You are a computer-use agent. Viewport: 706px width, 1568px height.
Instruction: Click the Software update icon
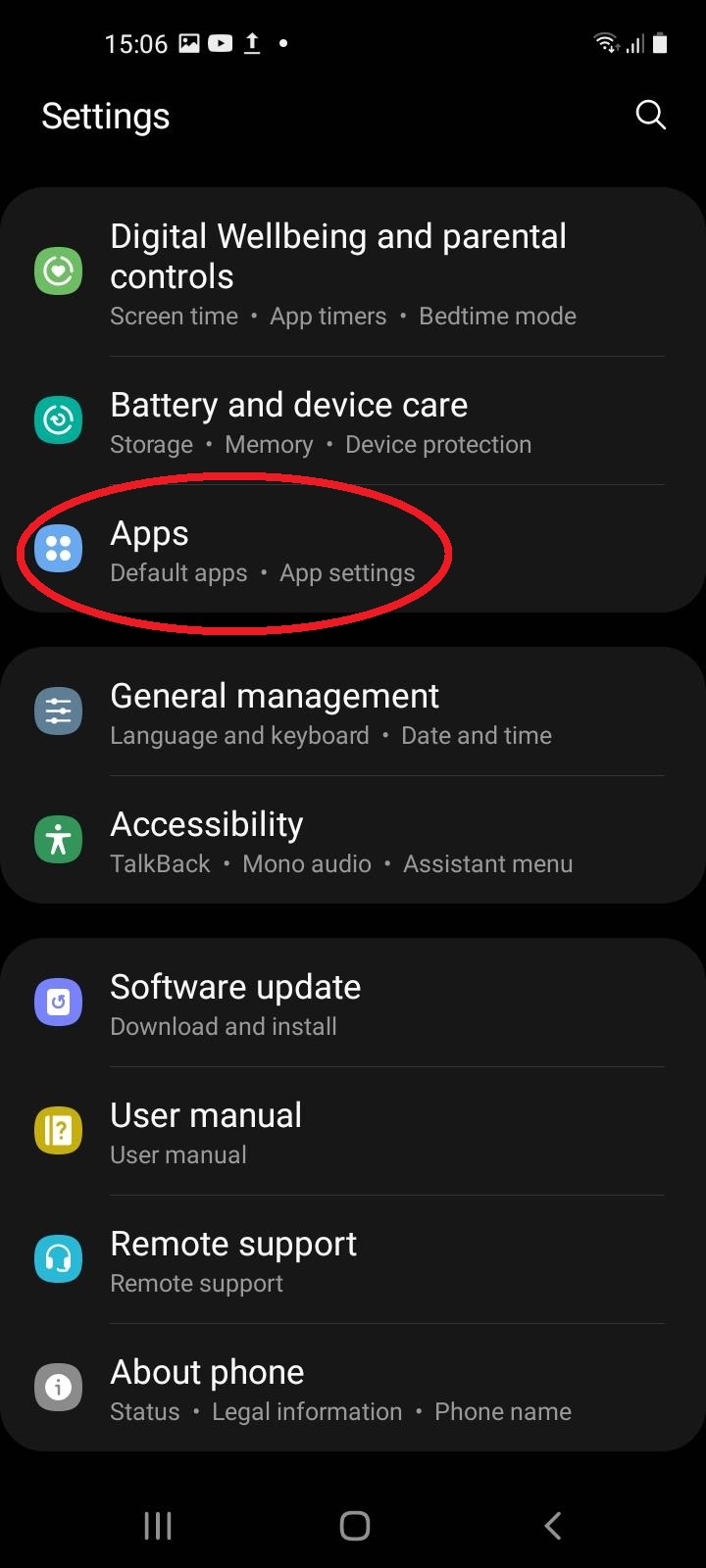(58, 1002)
